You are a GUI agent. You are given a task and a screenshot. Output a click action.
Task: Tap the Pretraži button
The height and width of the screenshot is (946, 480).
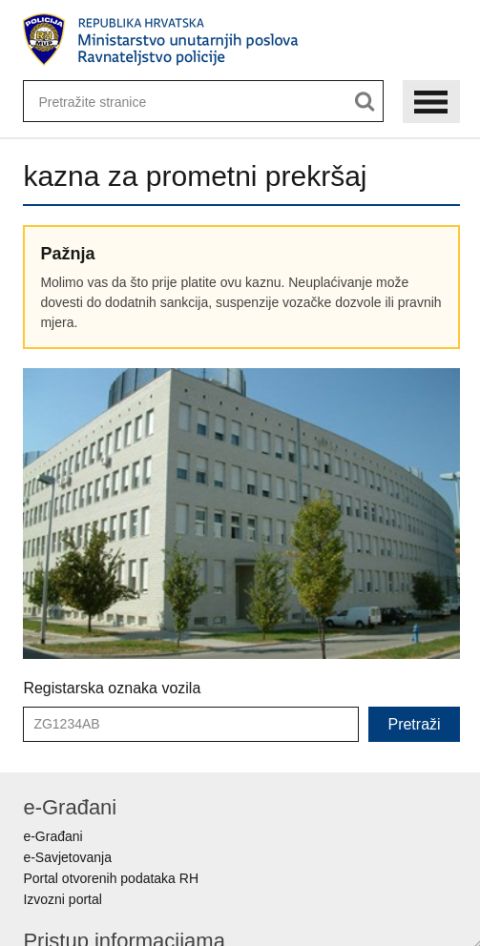[x=414, y=724]
